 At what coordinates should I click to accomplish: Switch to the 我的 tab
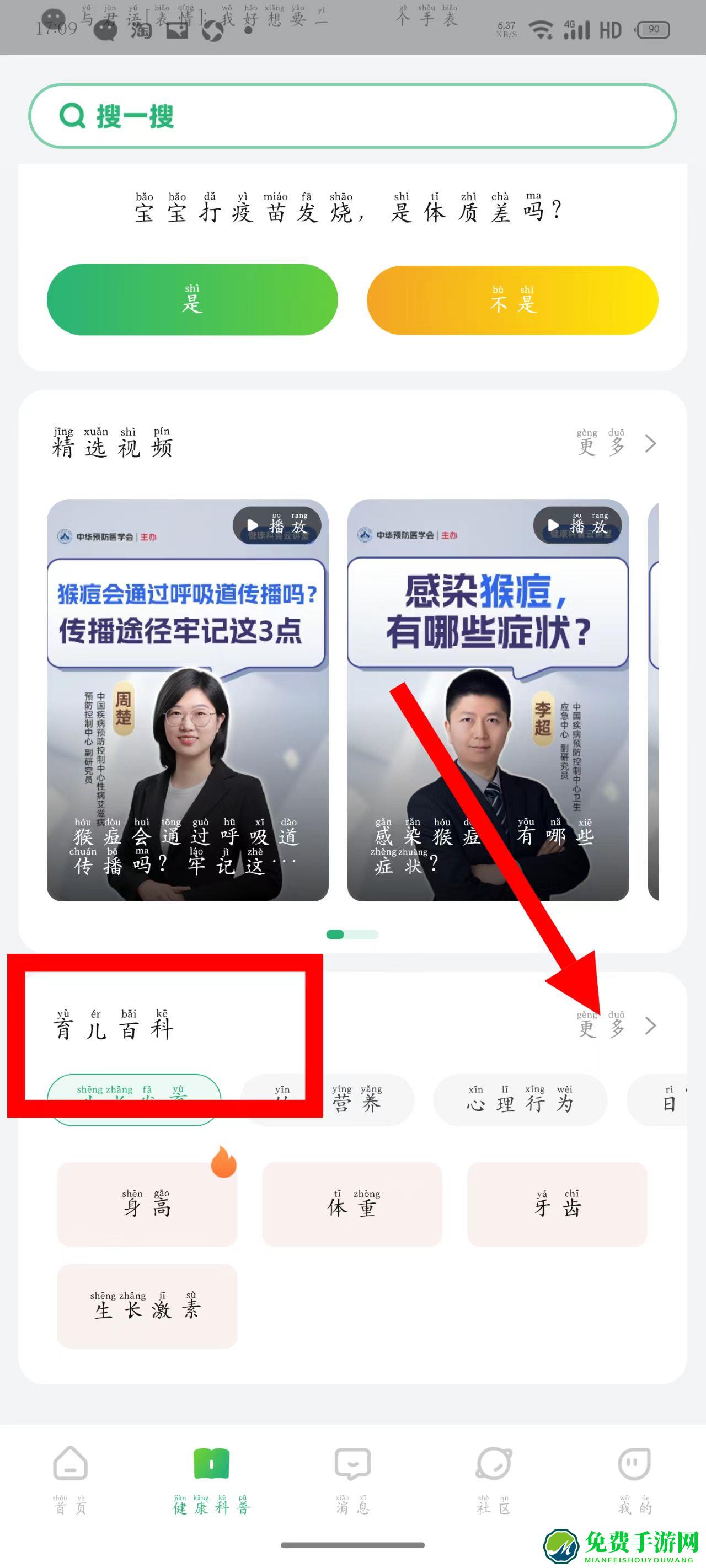634,1479
